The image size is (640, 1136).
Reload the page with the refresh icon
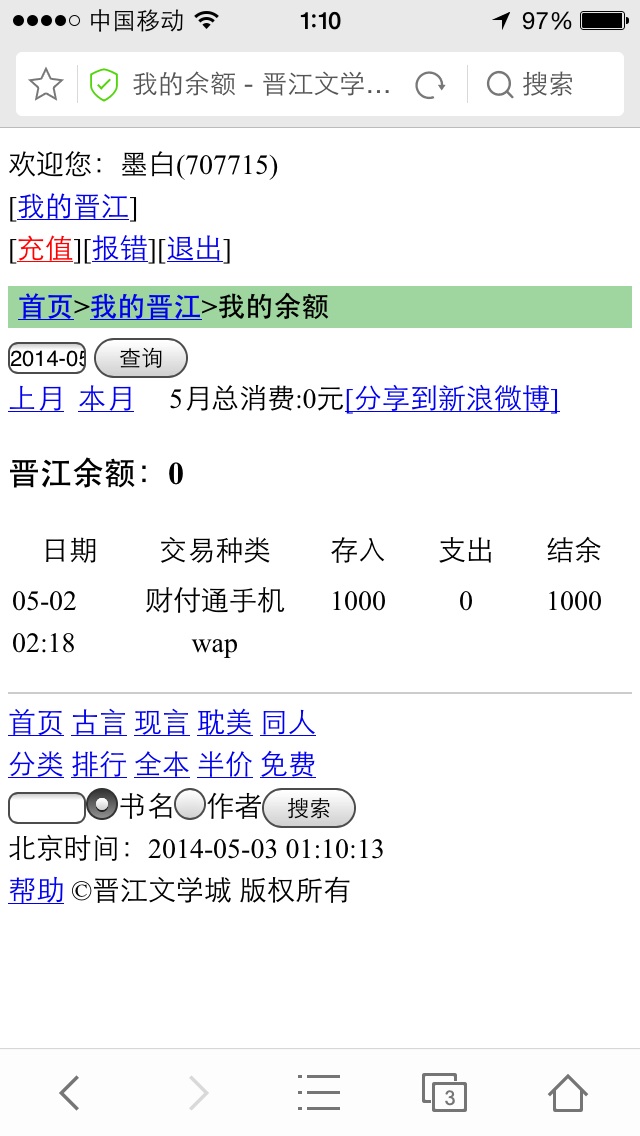430,85
